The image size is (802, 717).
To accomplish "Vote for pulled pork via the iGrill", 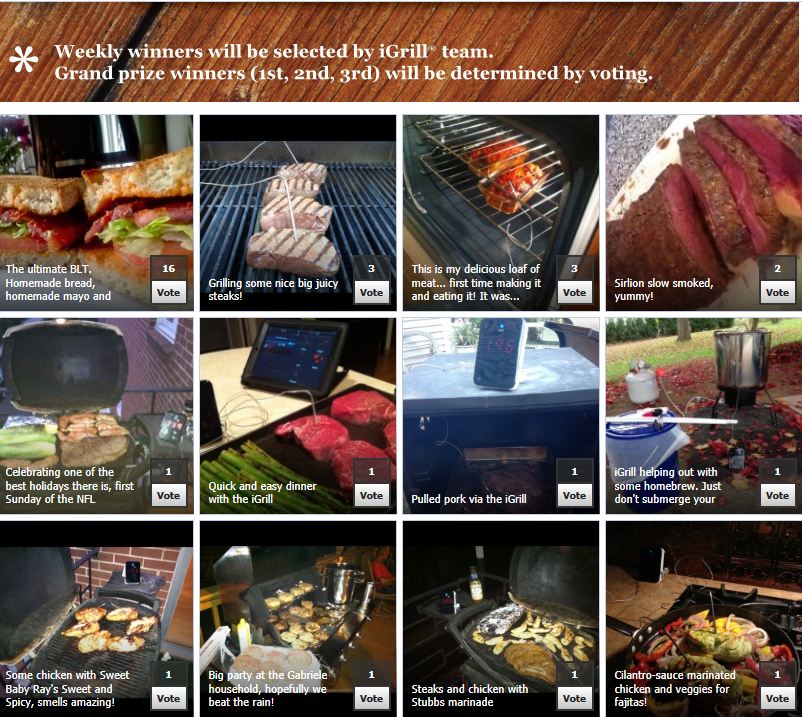I will point(574,495).
